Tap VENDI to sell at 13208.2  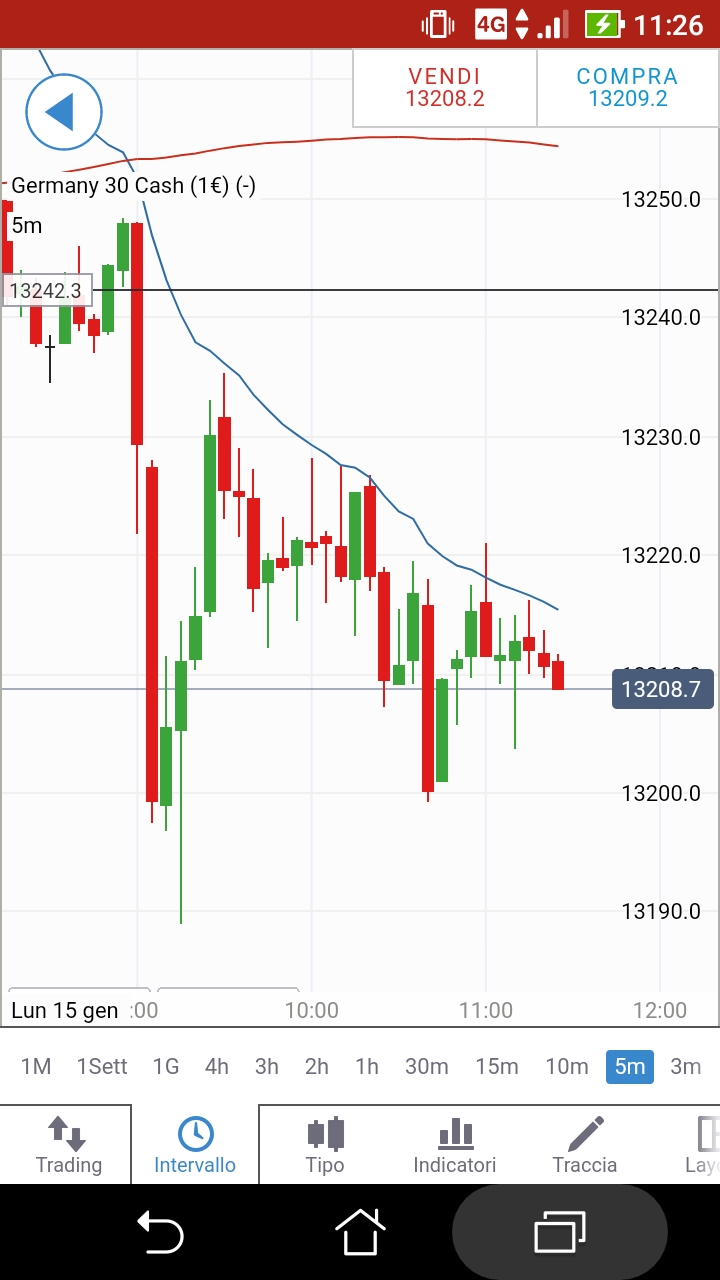445,87
